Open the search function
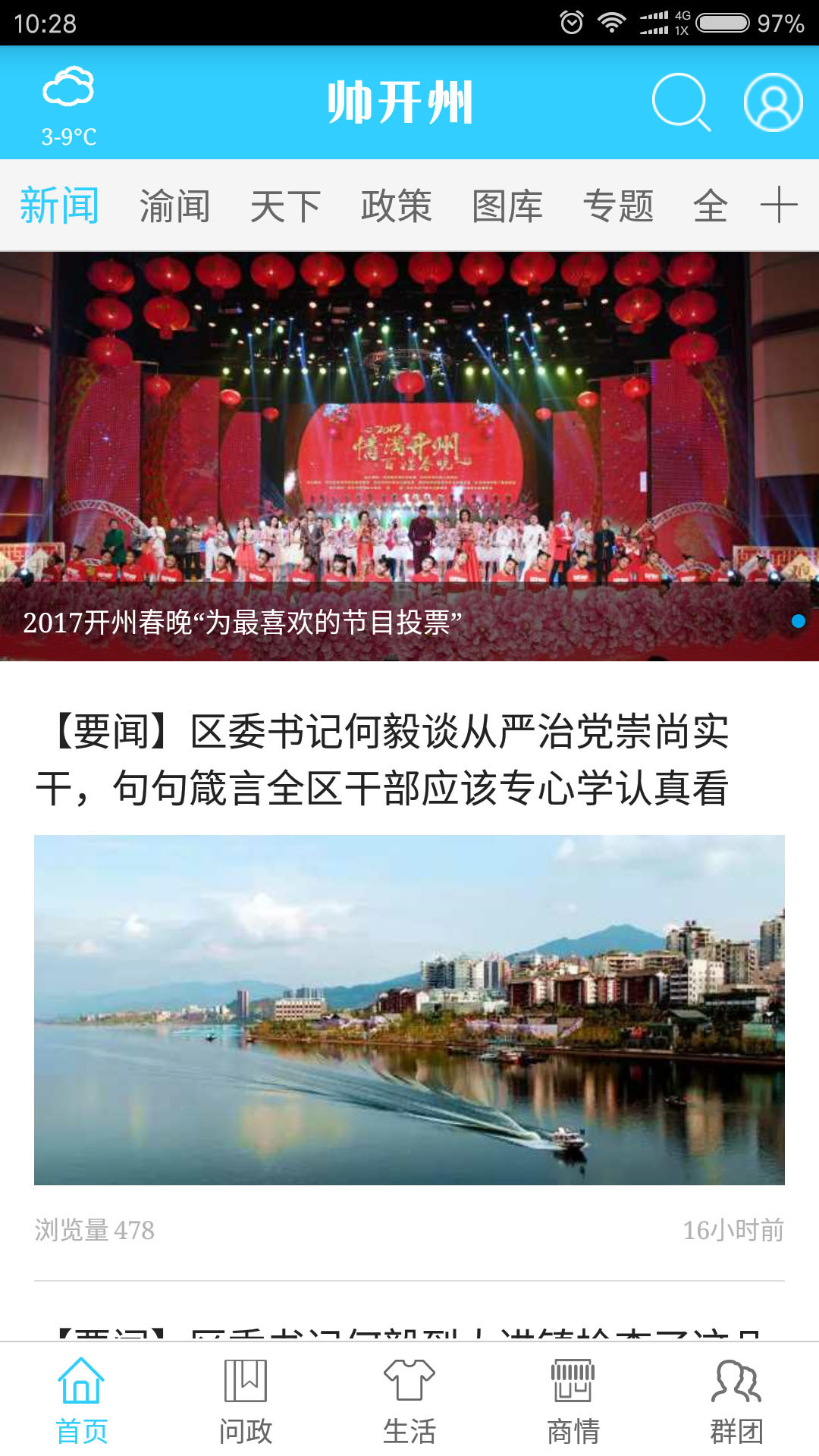 (x=680, y=102)
